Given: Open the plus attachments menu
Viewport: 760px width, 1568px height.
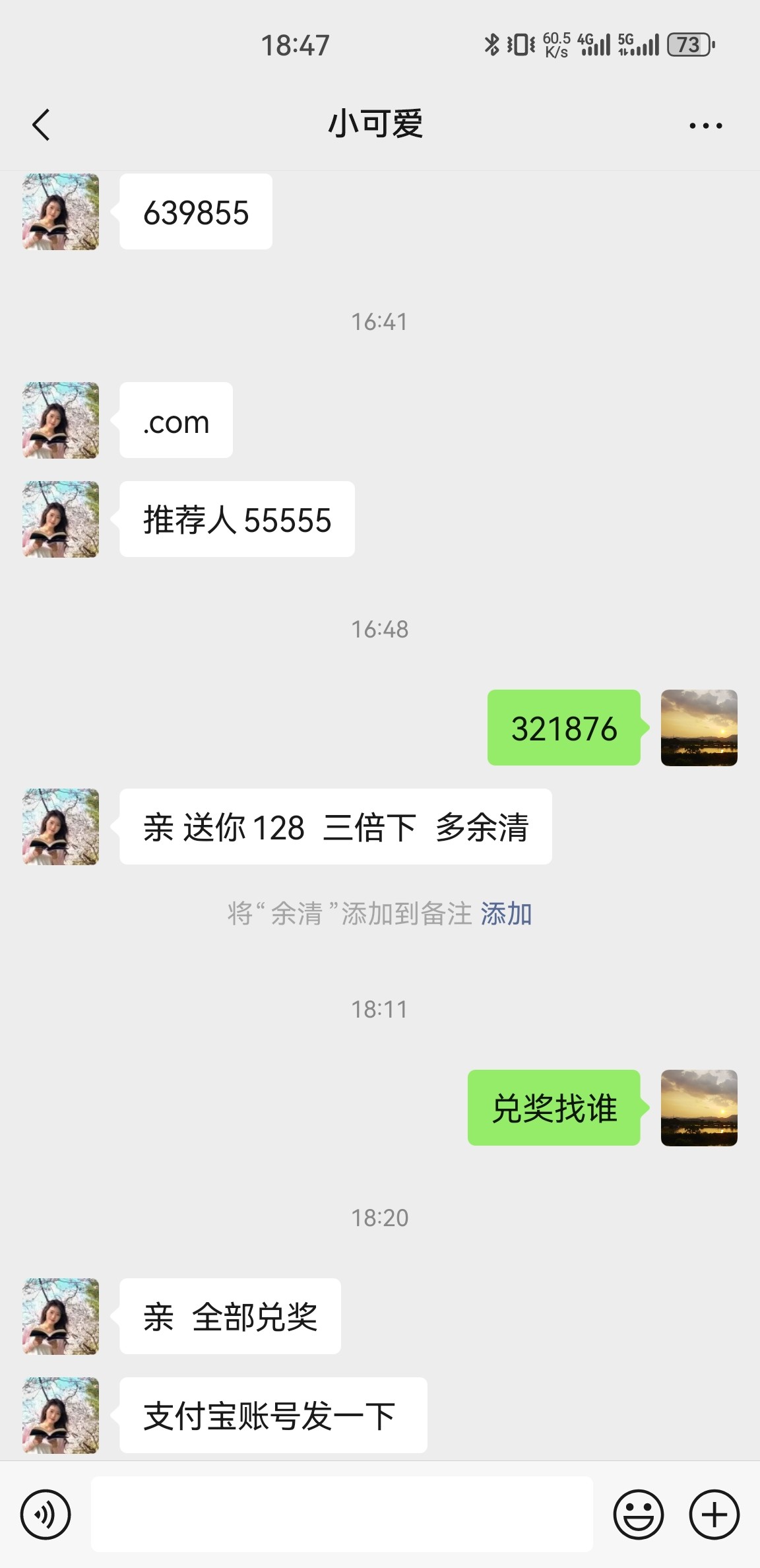Looking at the screenshot, I should coord(714,1515).
